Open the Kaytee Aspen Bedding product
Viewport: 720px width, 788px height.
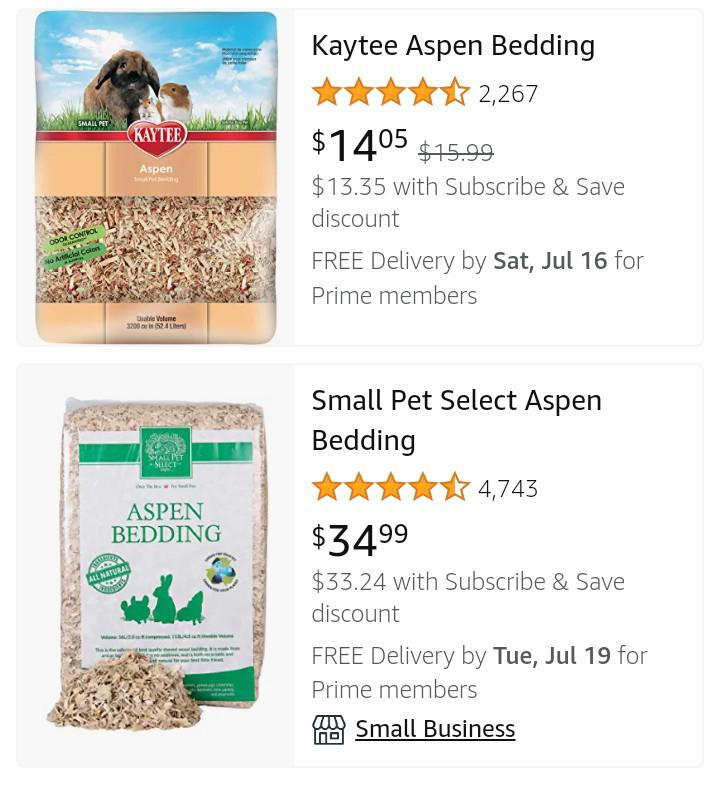click(x=453, y=45)
